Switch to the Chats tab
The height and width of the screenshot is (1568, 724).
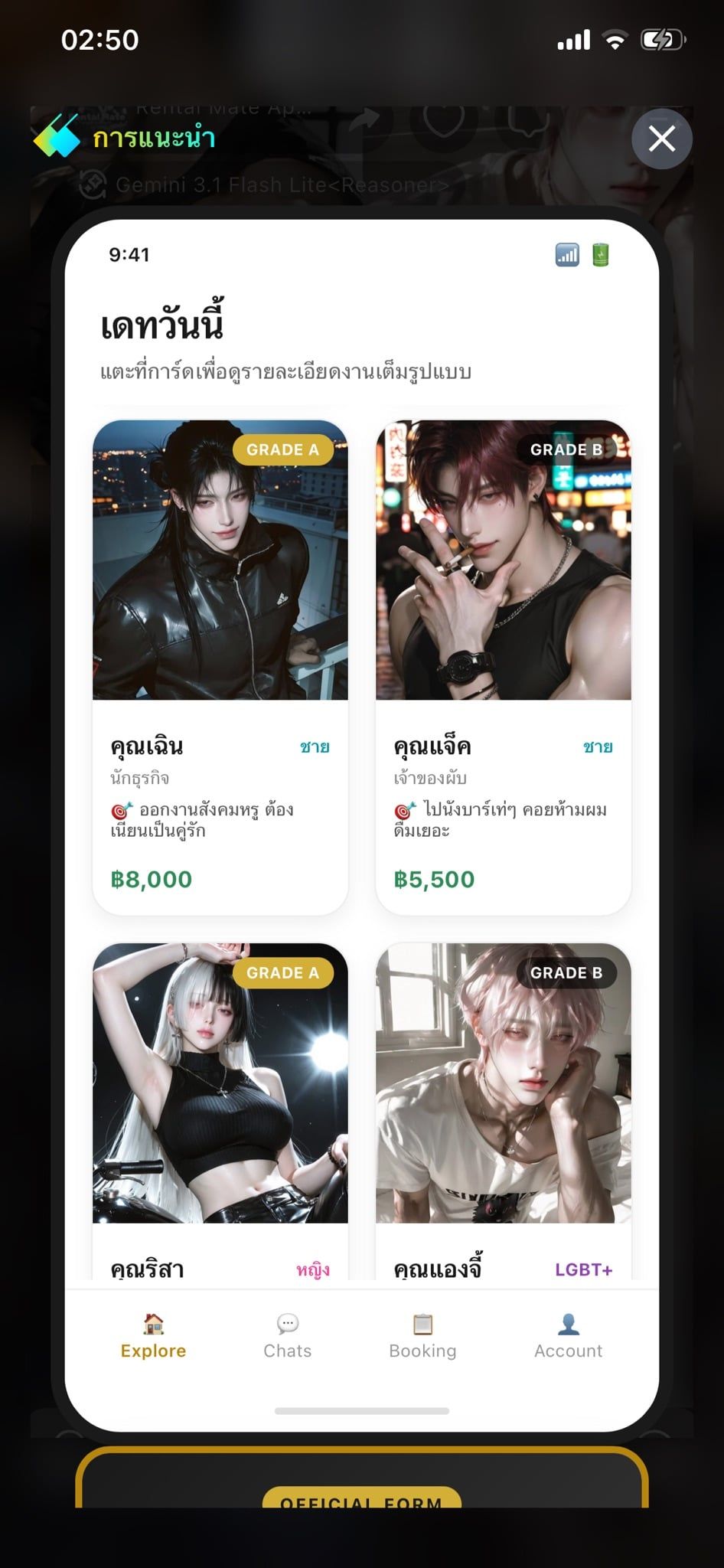click(x=288, y=1336)
